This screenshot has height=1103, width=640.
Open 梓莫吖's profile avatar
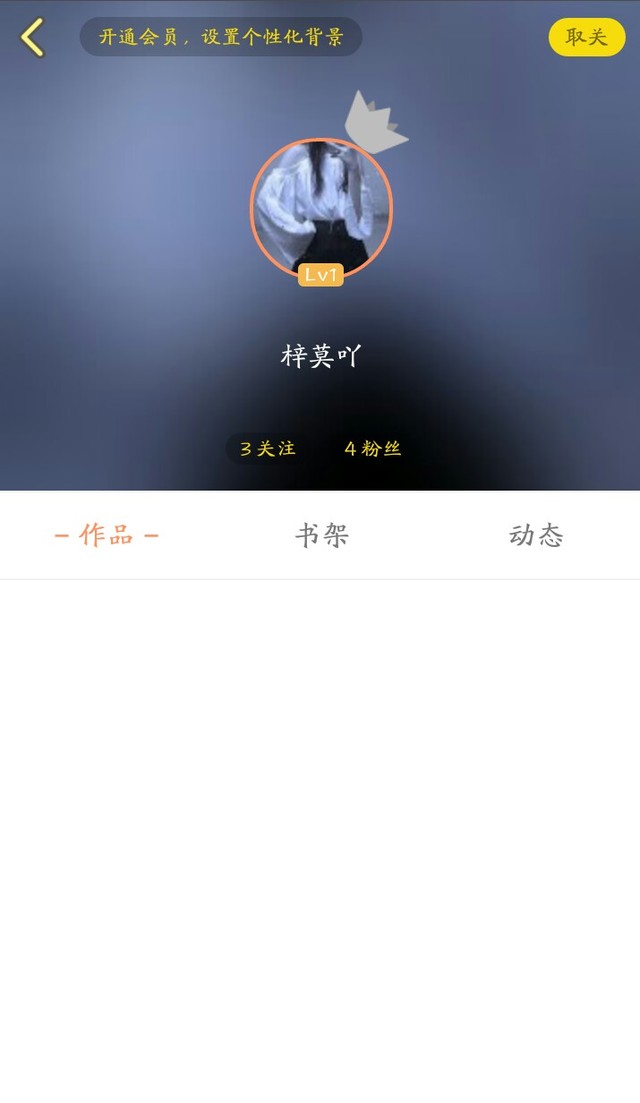tap(321, 208)
